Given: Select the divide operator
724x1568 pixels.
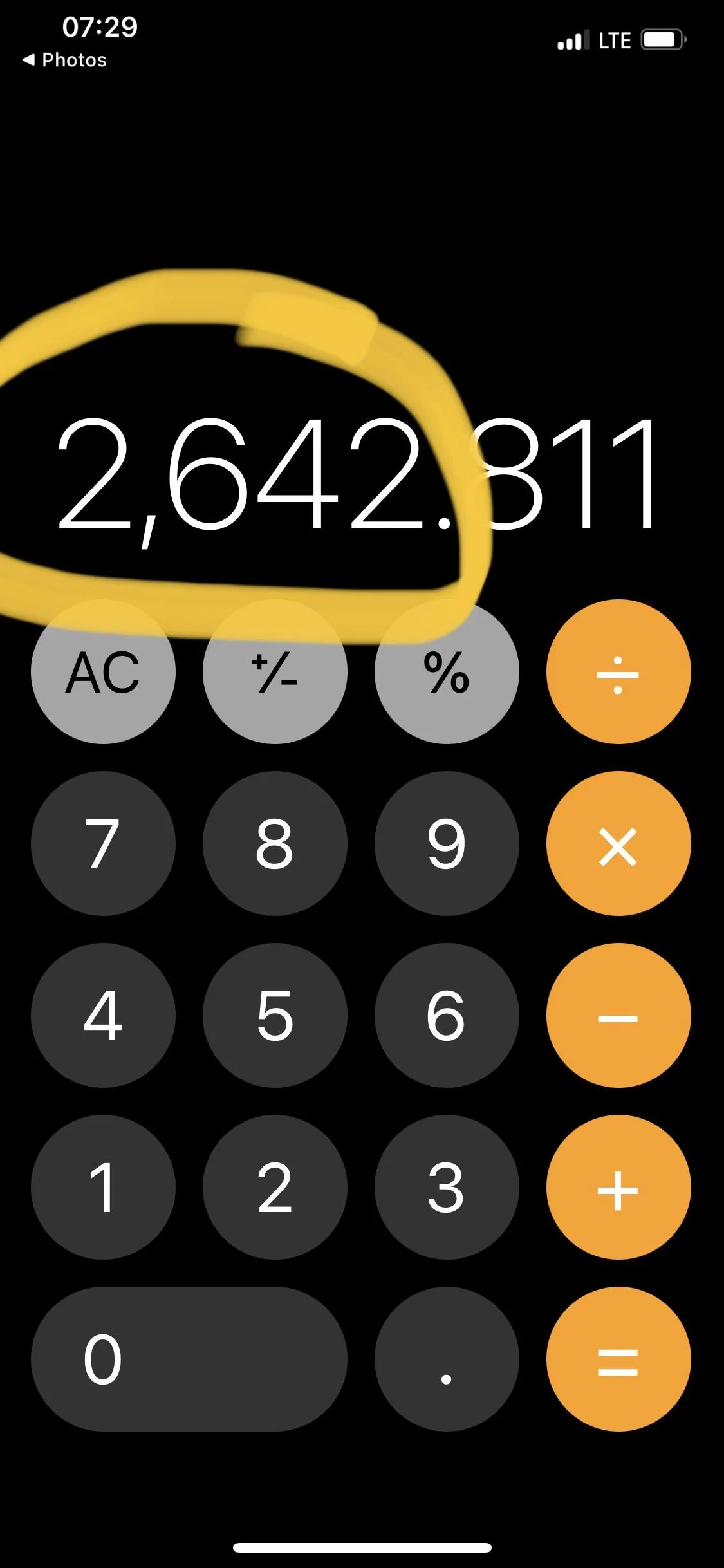Looking at the screenshot, I should pyautogui.click(x=618, y=672).
